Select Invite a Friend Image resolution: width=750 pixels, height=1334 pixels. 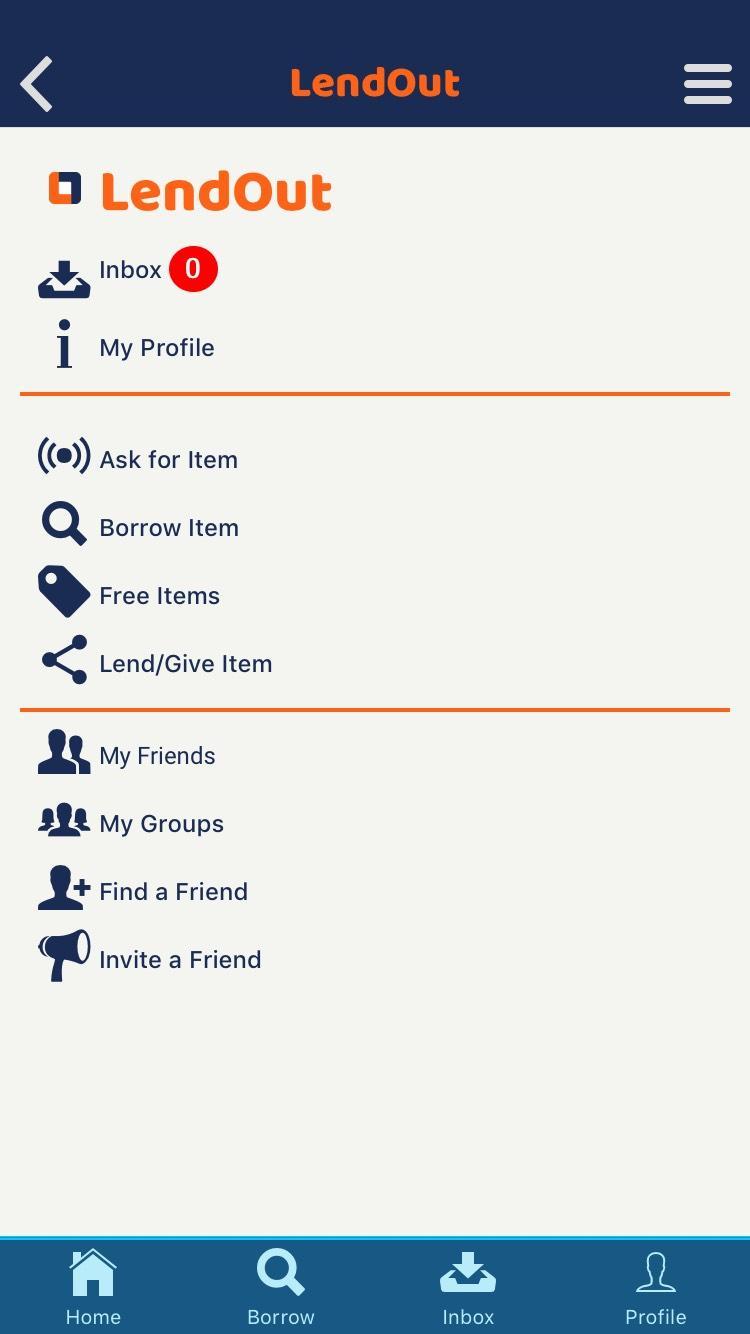click(x=180, y=960)
